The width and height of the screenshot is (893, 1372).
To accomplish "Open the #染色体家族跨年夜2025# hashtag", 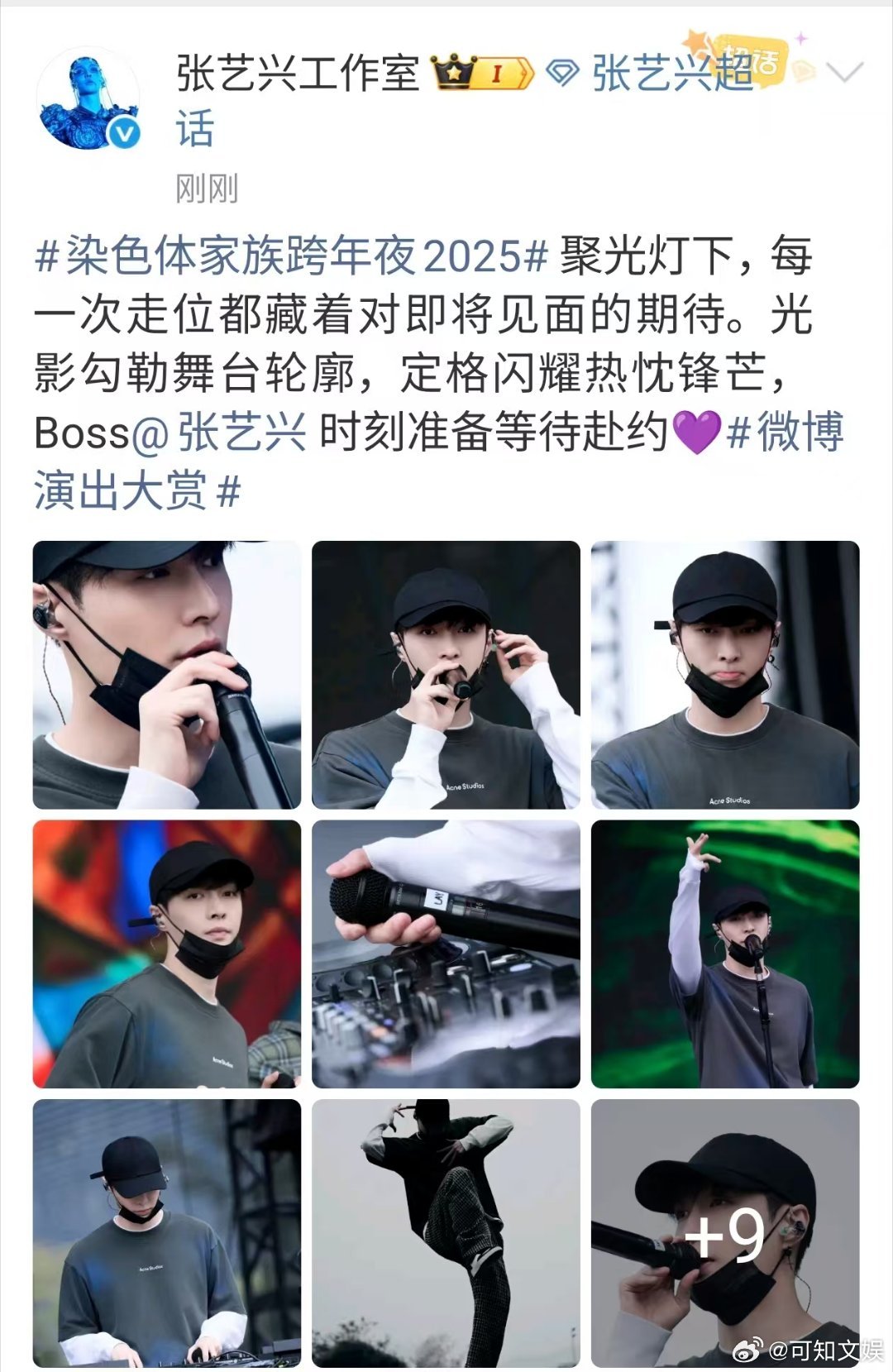I will click(285, 256).
